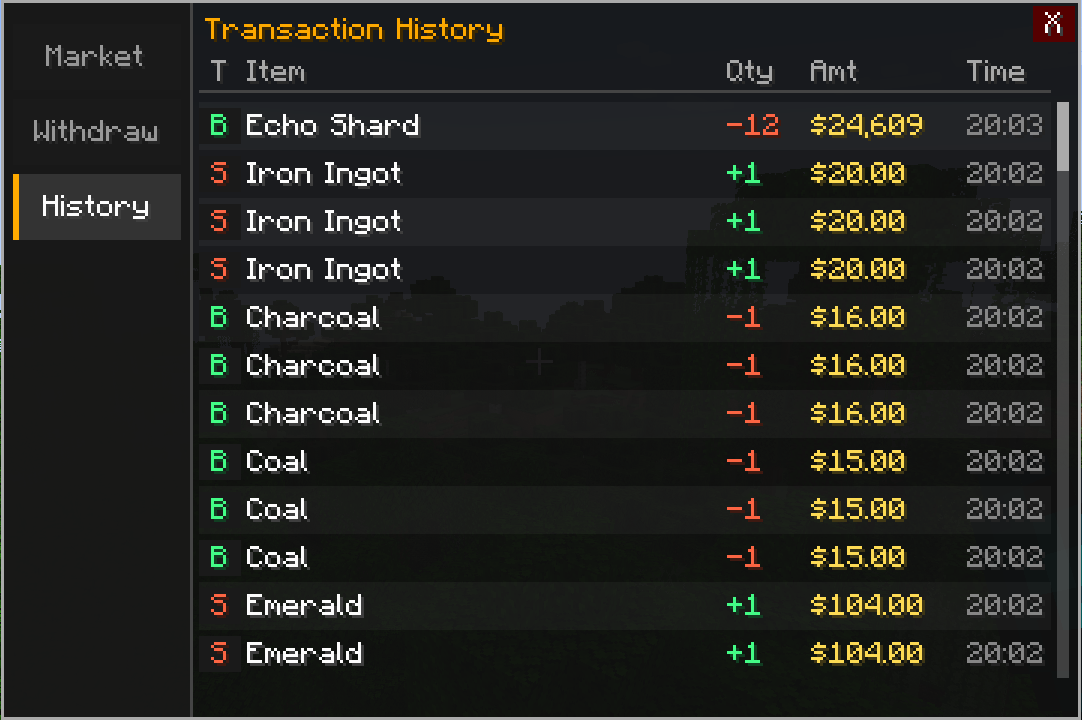Viewport: 1082px width, 720px height.
Task: Close the Transaction History window
Action: (x=1053, y=23)
